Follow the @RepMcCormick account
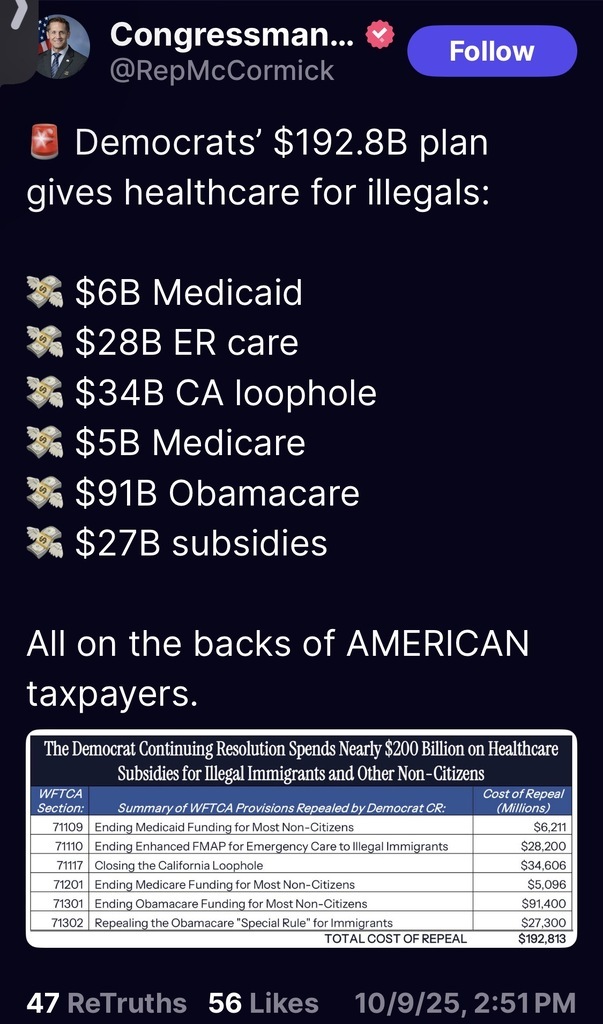 [x=492, y=51]
